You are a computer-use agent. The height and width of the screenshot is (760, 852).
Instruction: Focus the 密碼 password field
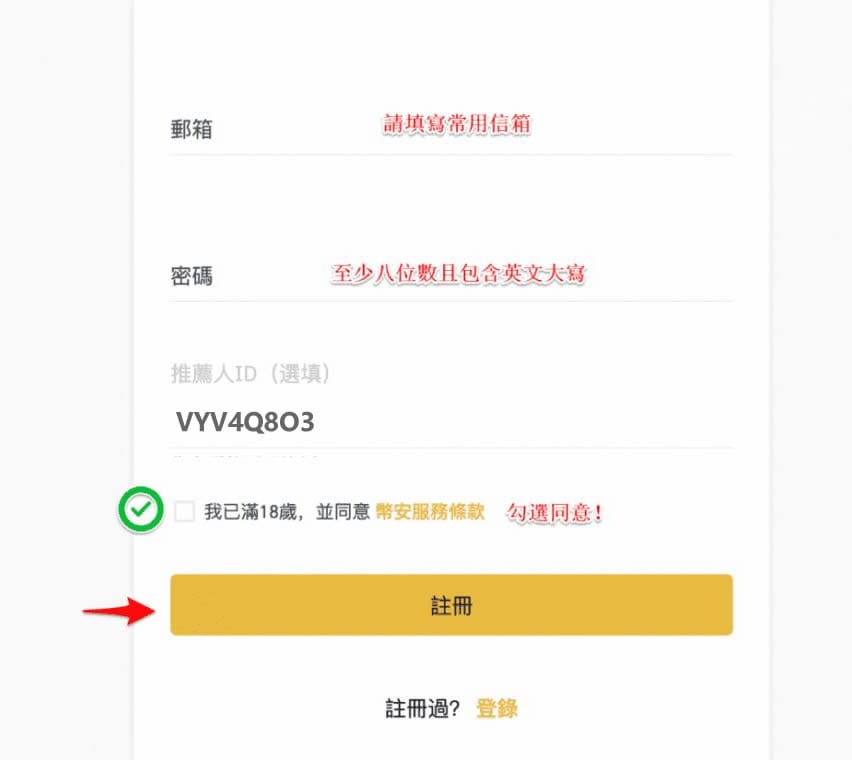[450, 276]
